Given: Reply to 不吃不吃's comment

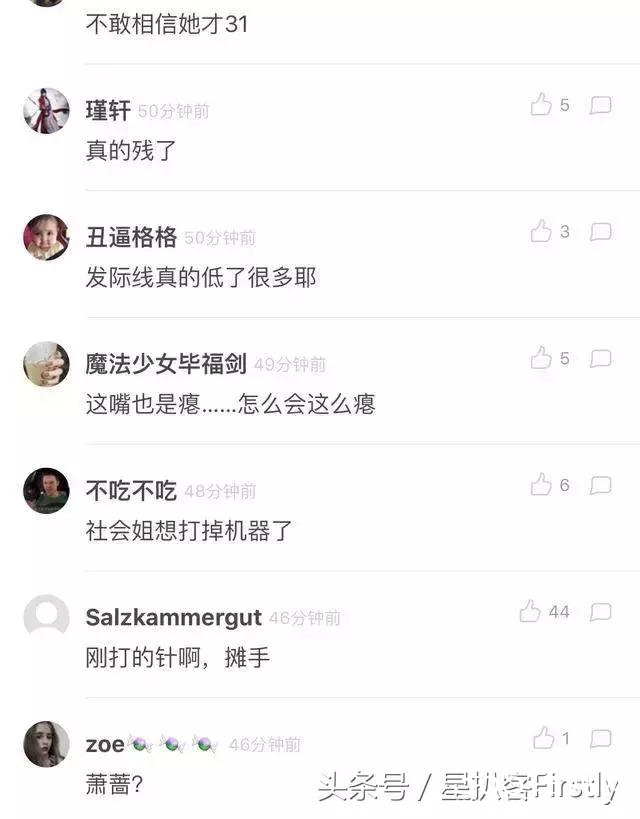Looking at the screenshot, I should pos(601,485).
